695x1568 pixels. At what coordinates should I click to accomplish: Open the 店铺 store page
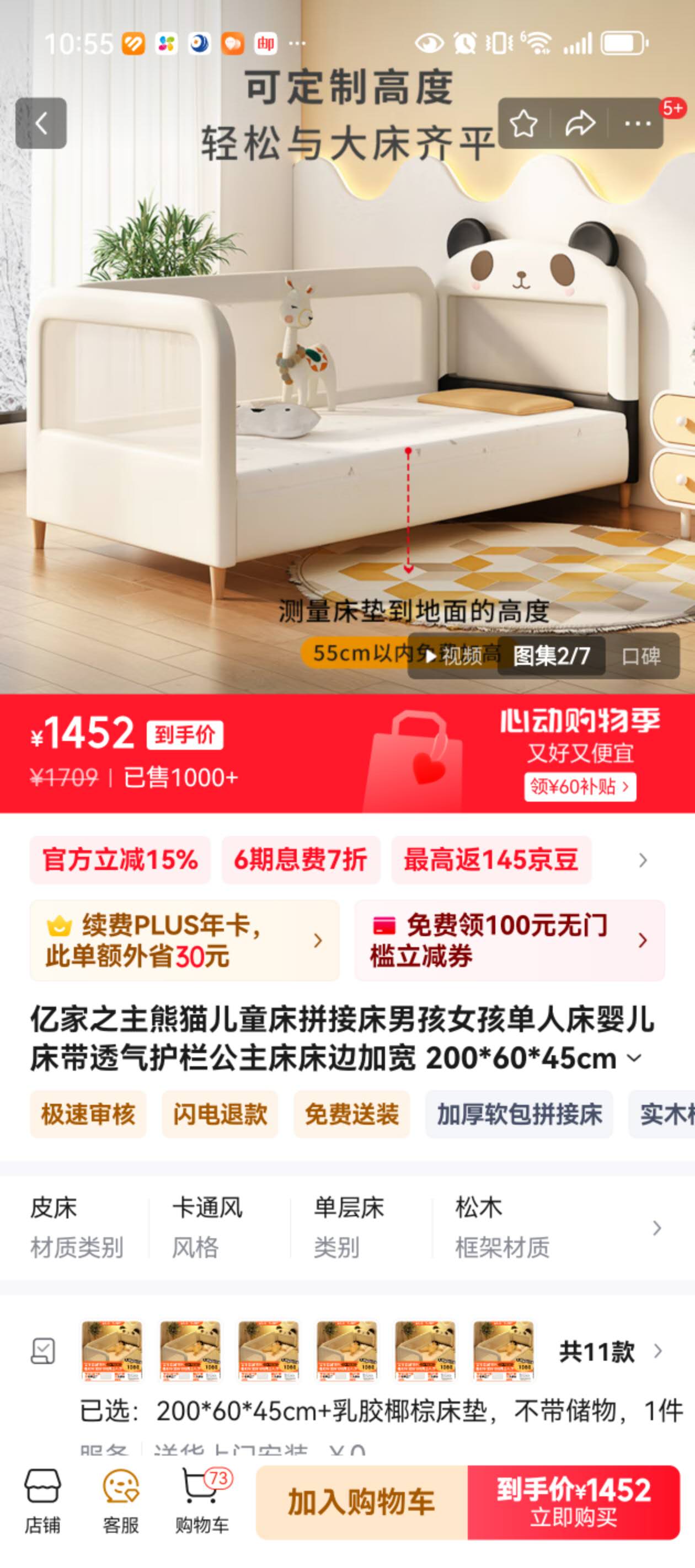42,1502
